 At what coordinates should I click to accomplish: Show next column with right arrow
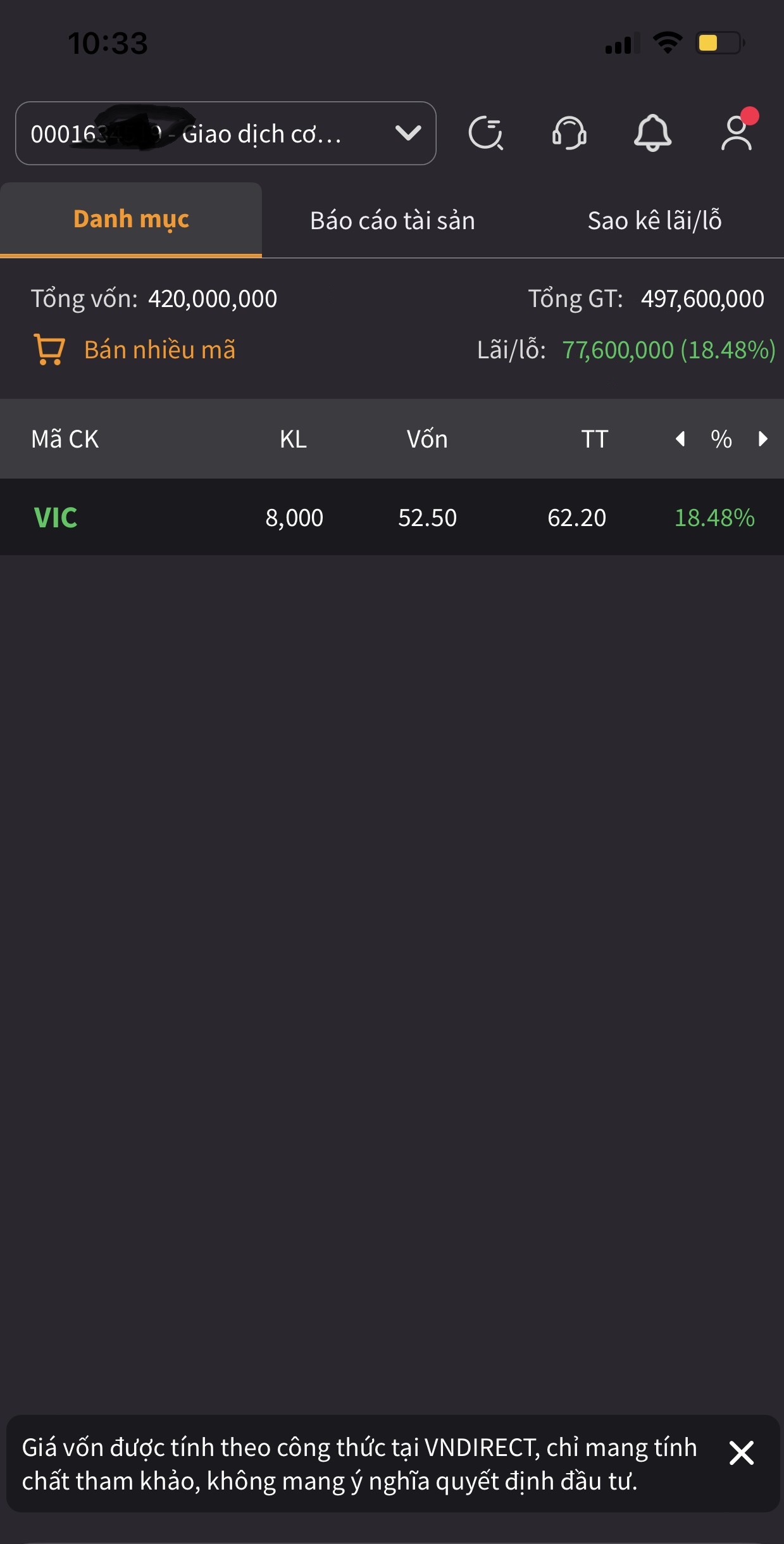(762, 439)
